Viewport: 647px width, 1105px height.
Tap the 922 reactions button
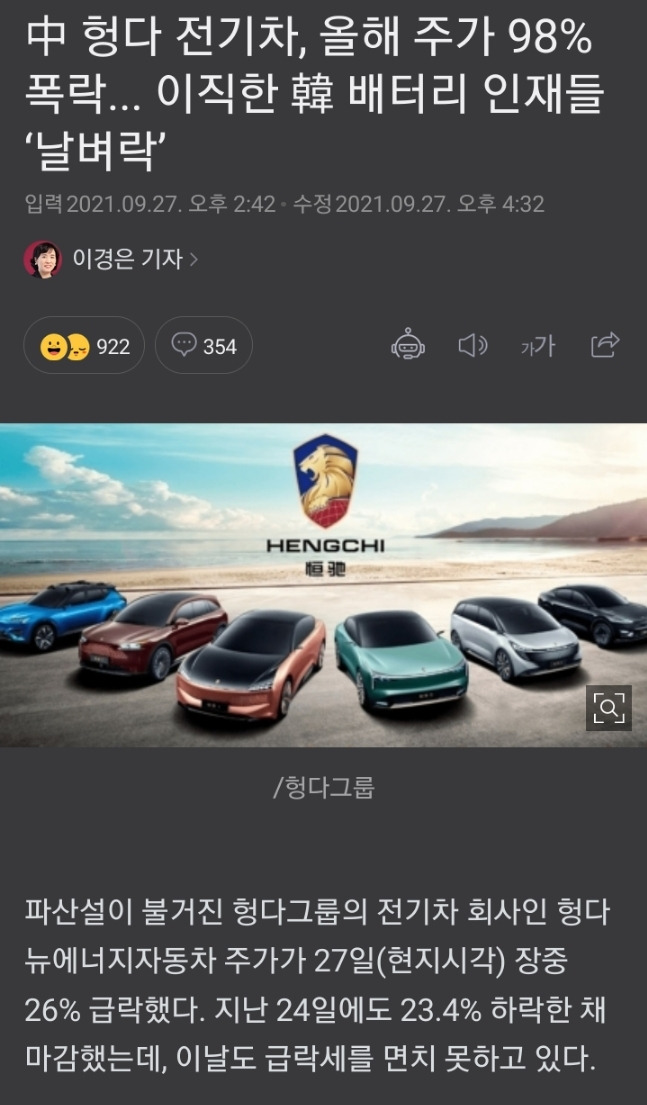click(x=85, y=346)
